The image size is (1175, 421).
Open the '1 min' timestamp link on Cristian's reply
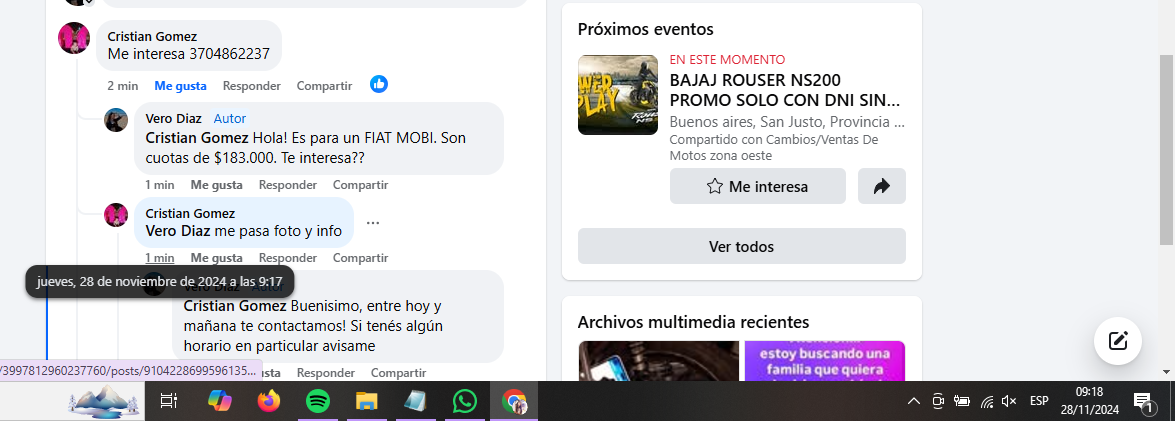click(x=160, y=258)
